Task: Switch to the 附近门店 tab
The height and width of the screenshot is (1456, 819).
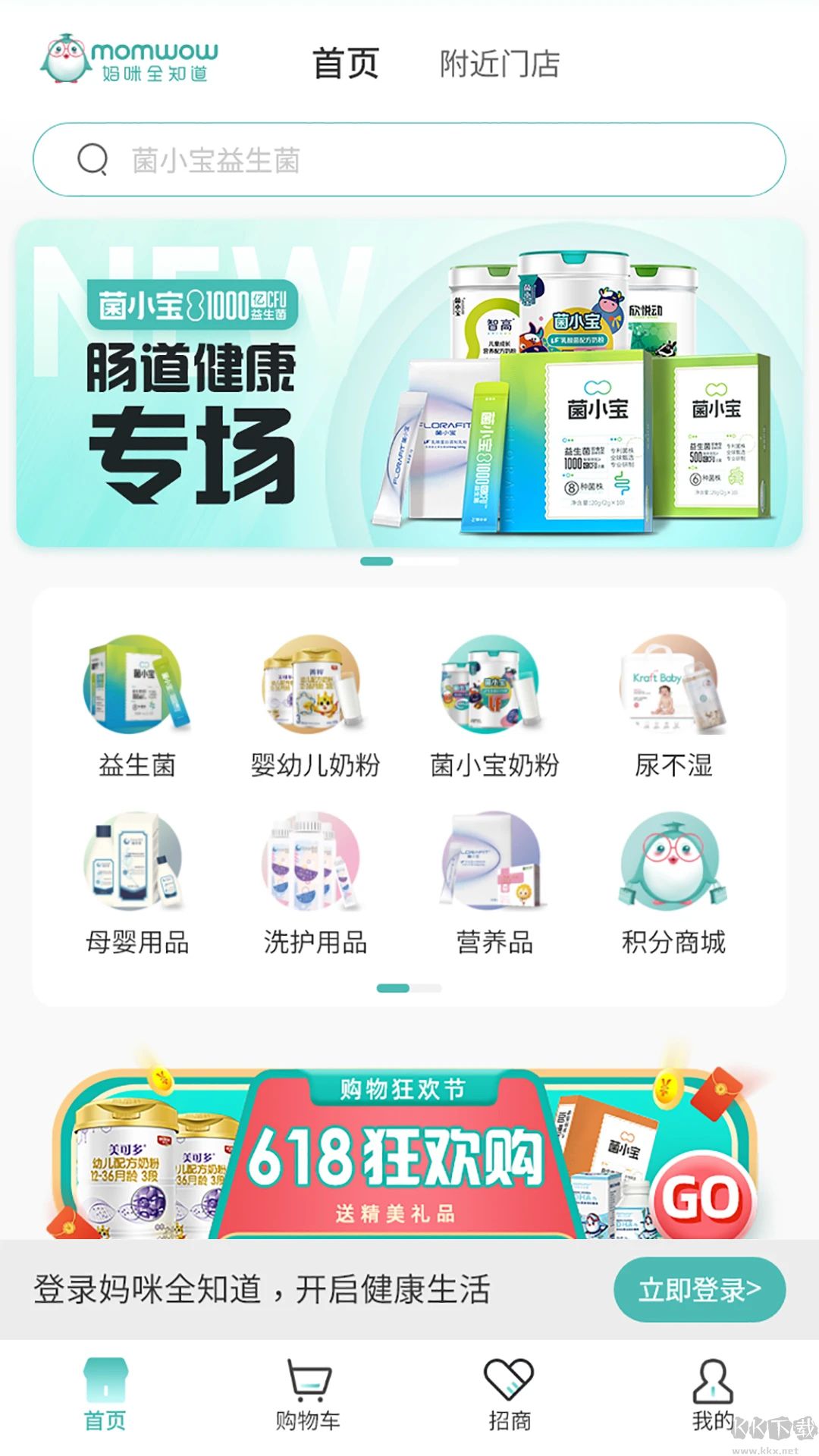Action: pos(499,64)
